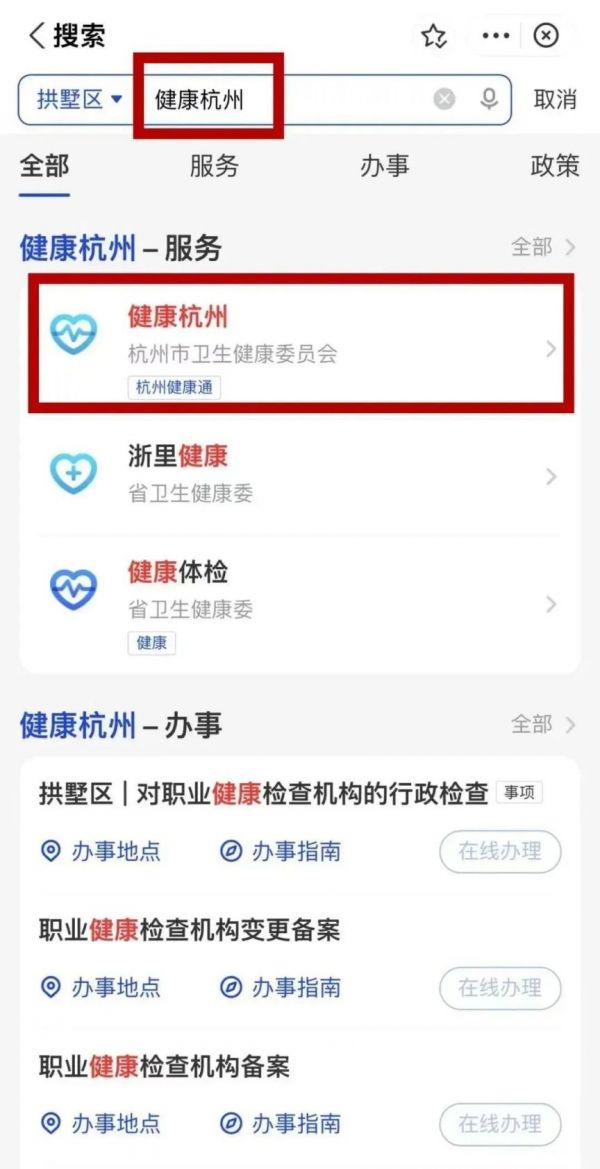
Task: Cancel the search with 取消
Action: click(555, 99)
